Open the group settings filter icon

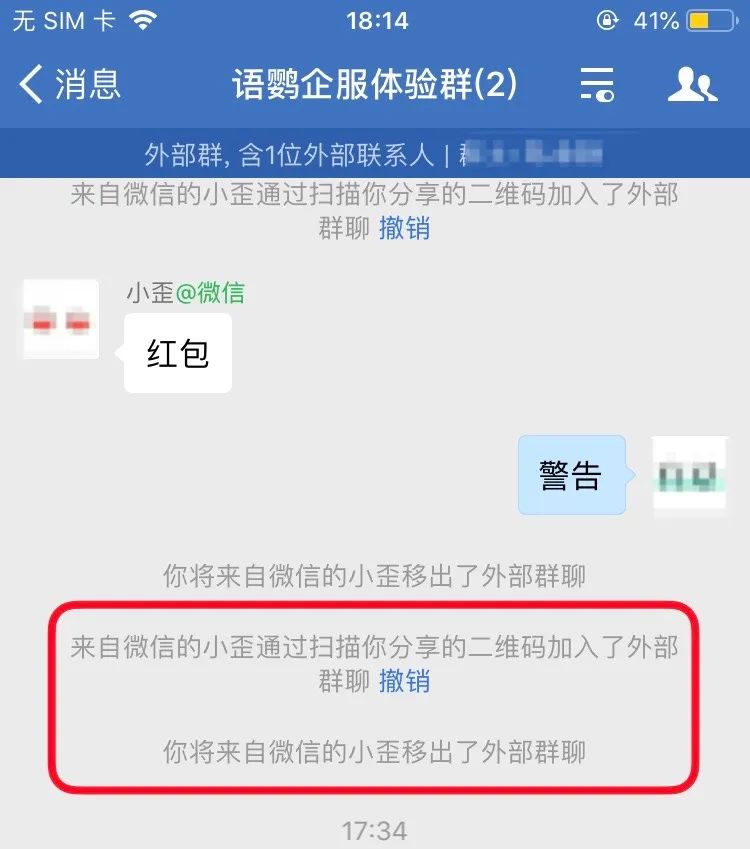coord(597,84)
